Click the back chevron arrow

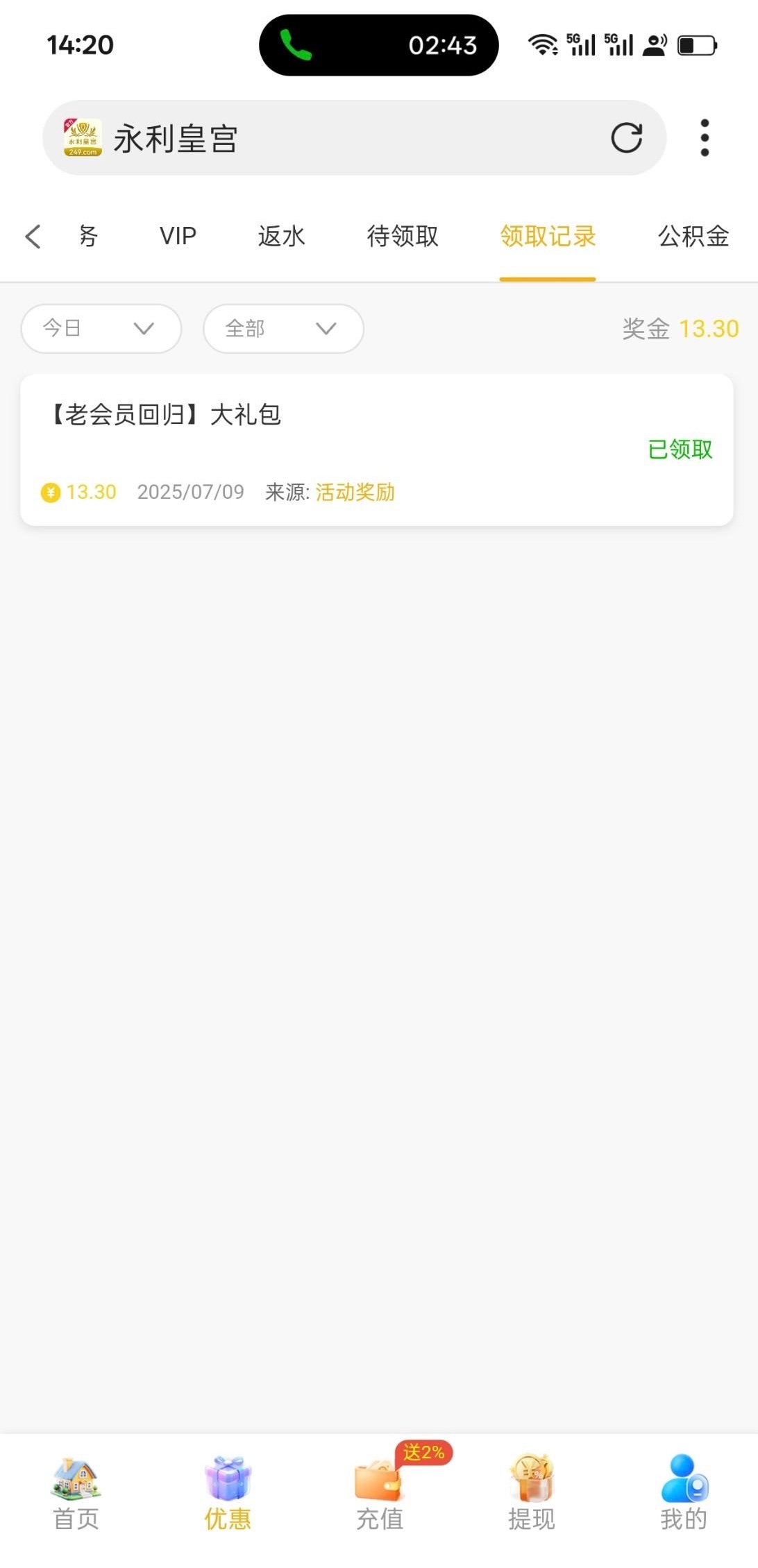pos(32,237)
